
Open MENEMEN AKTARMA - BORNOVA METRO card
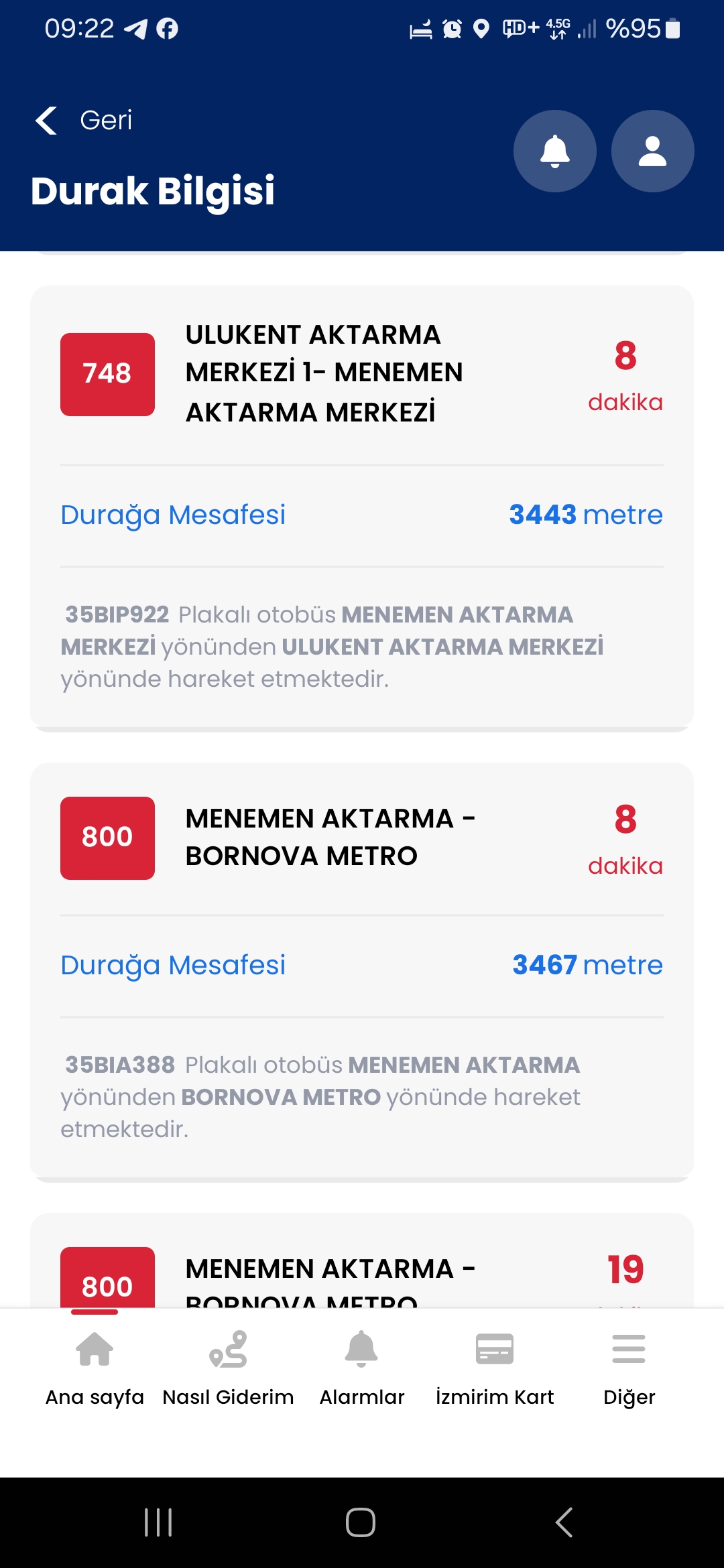[x=328, y=838]
